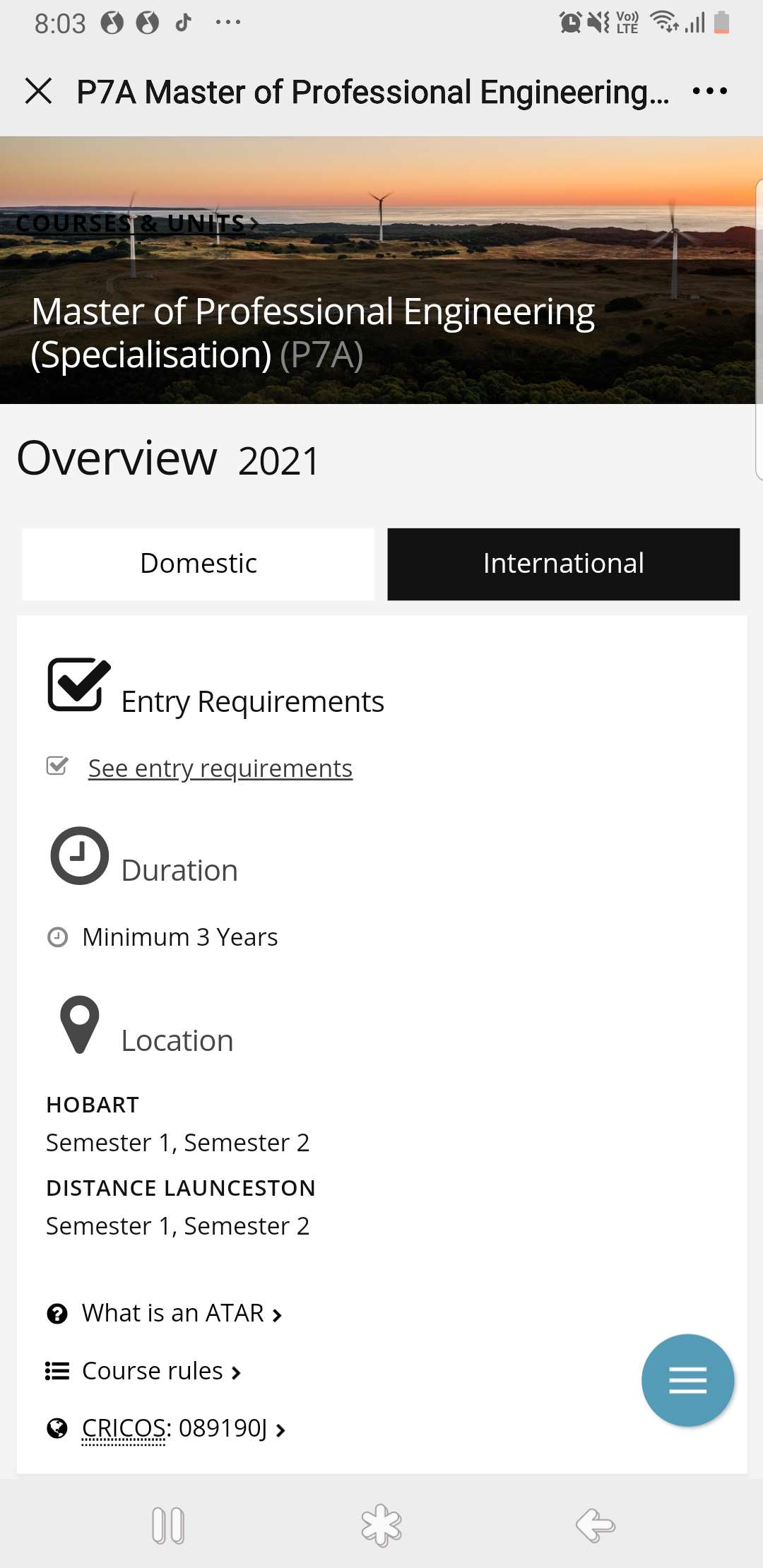Open the Courses & Units breadcrumb
This screenshot has width=763, height=1568.
tap(137, 223)
